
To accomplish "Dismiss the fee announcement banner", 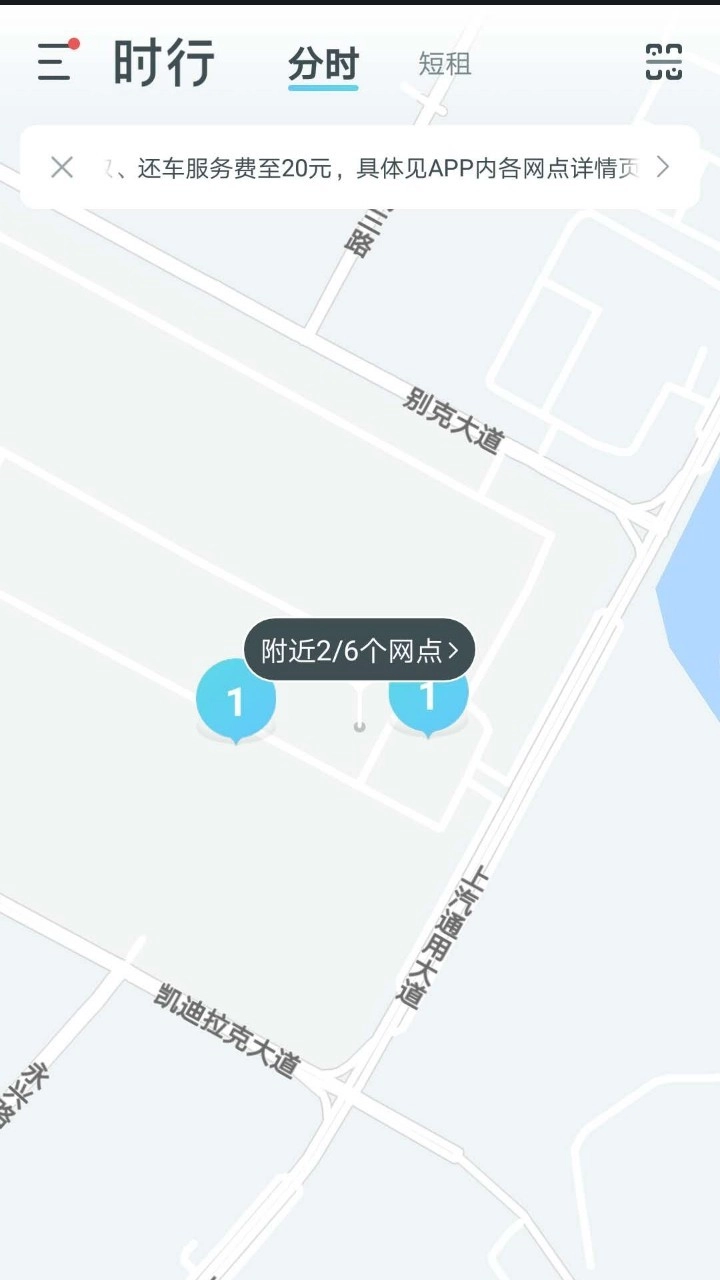I will pos(62,168).
